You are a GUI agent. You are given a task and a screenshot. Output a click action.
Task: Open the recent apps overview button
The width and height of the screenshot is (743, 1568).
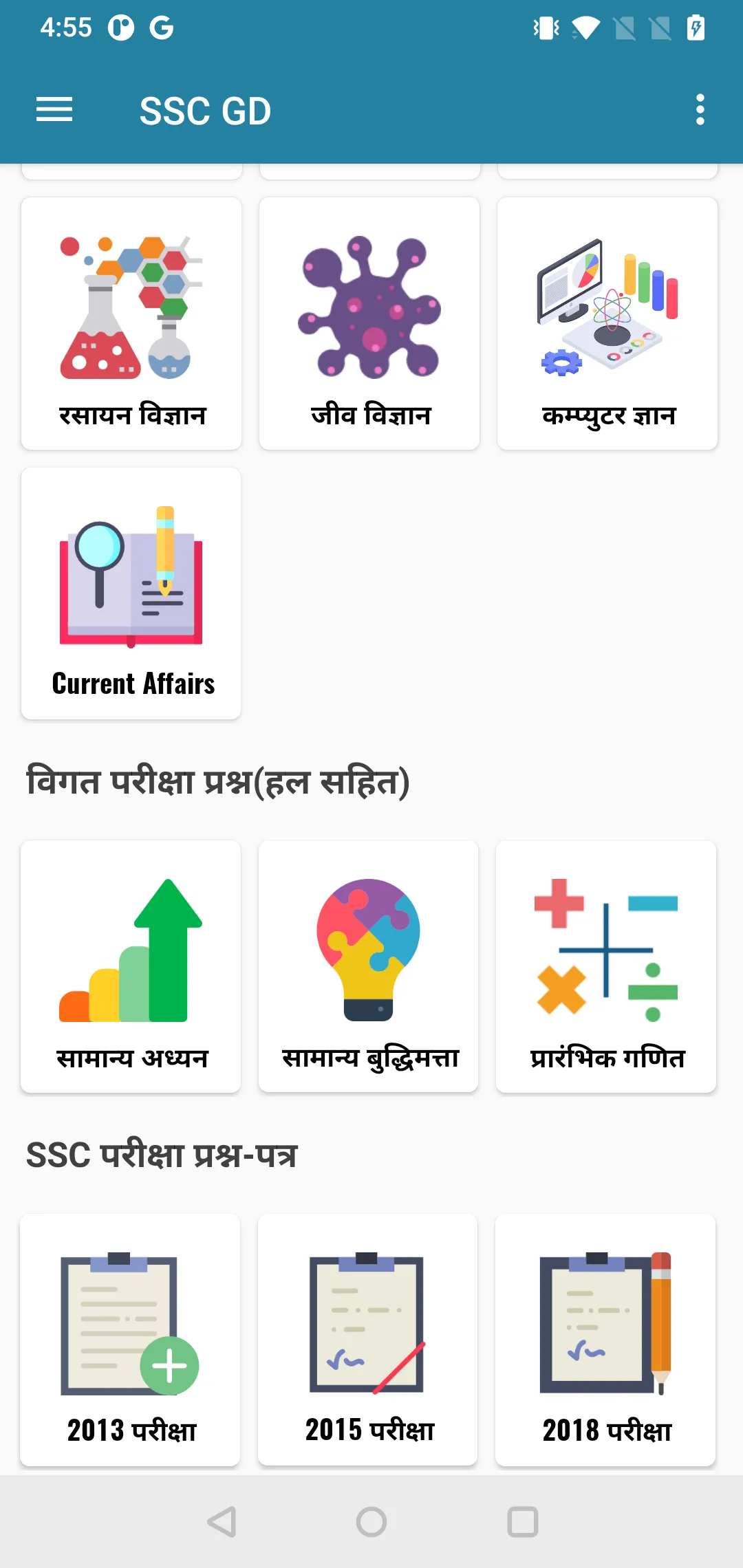coord(521,1521)
